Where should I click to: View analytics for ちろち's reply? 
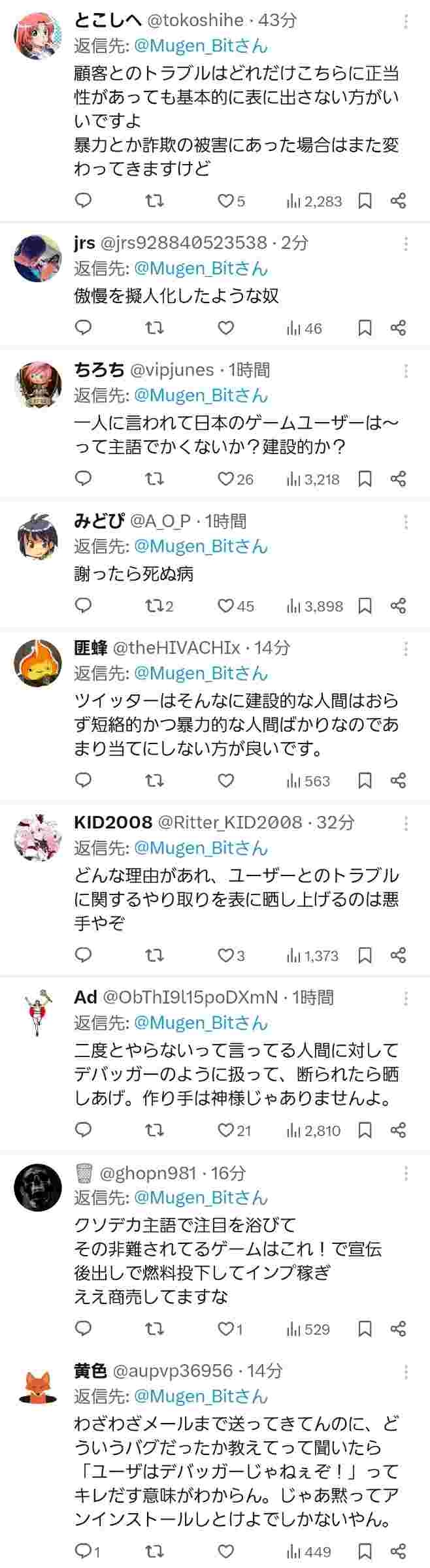312,479
